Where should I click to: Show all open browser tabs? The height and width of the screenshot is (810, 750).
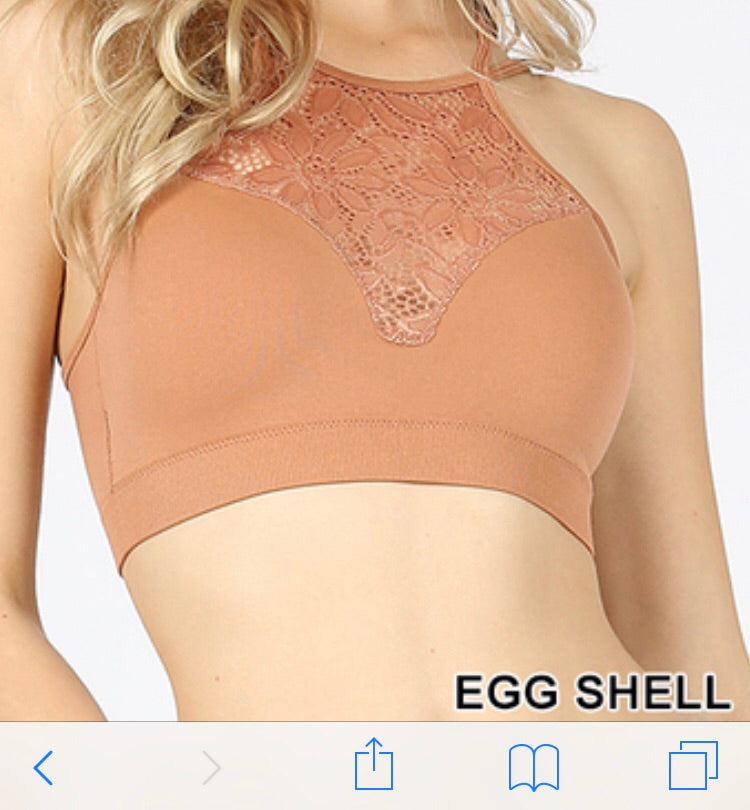coord(693,767)
